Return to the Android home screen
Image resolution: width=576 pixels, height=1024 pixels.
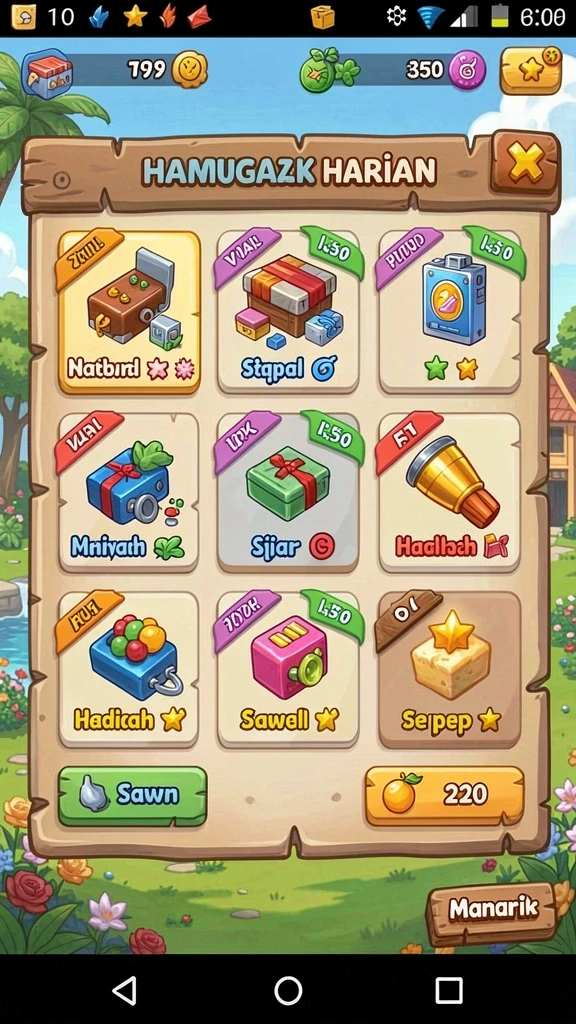(x=288, y=990)
